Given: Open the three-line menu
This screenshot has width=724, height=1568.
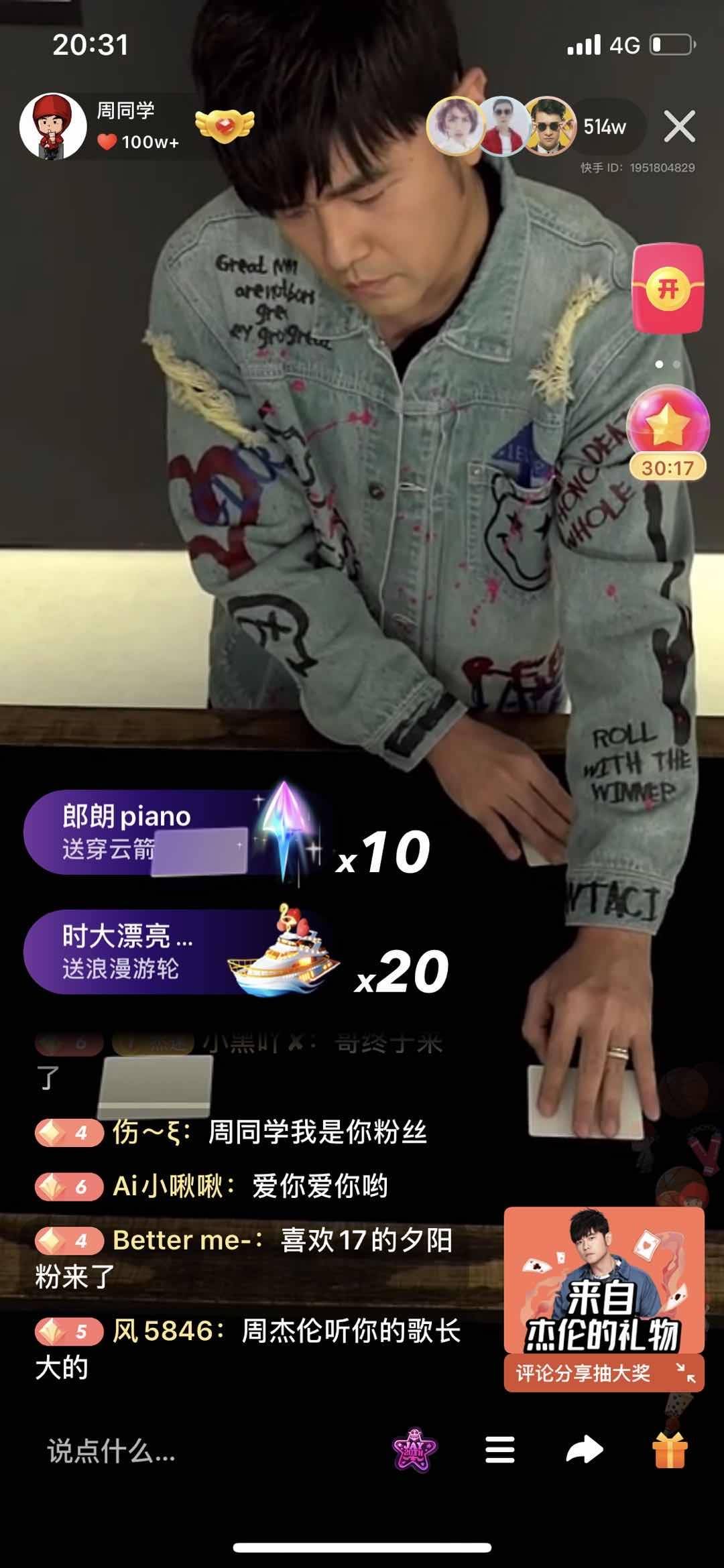Looking at the screenshot, I should [500, 1450].
